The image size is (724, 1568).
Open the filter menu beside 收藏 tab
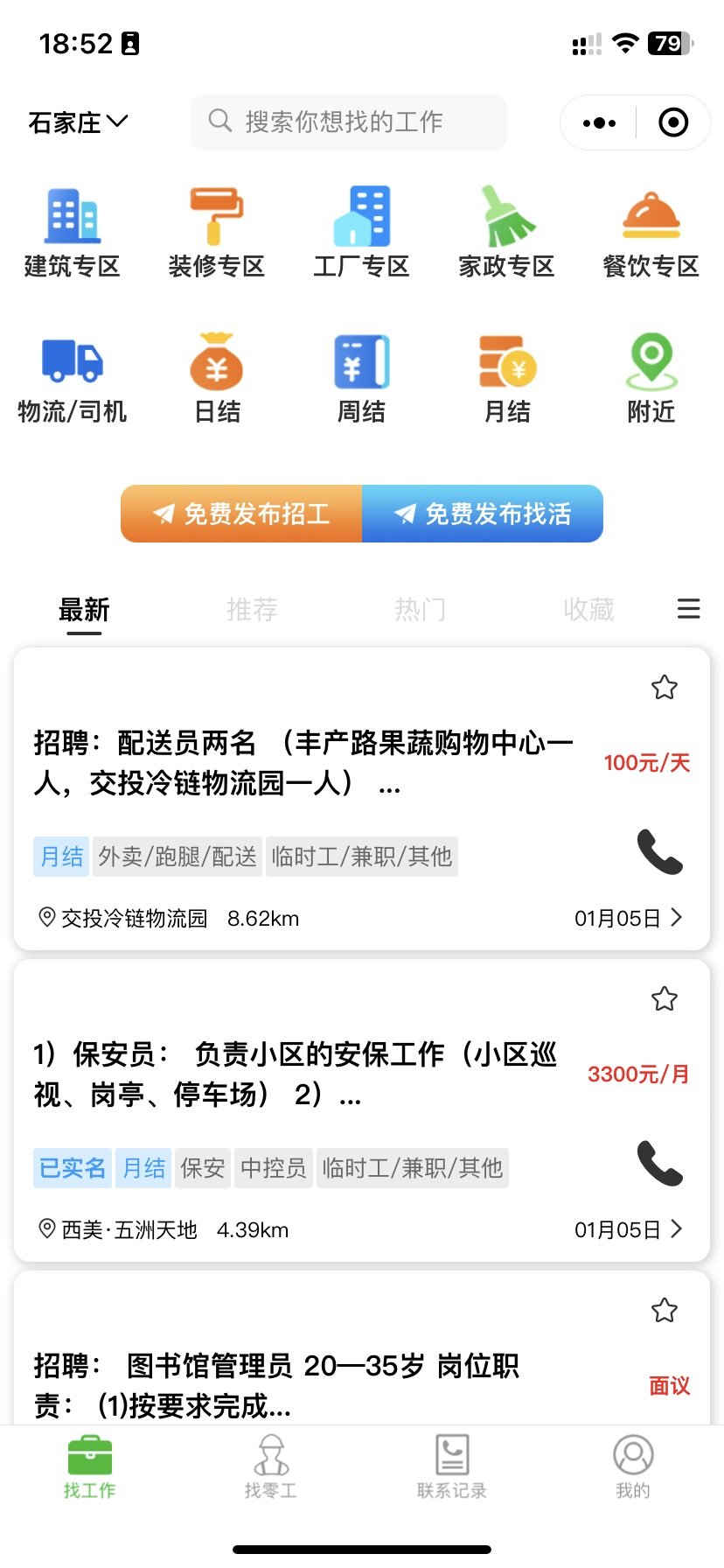[688, 608]
